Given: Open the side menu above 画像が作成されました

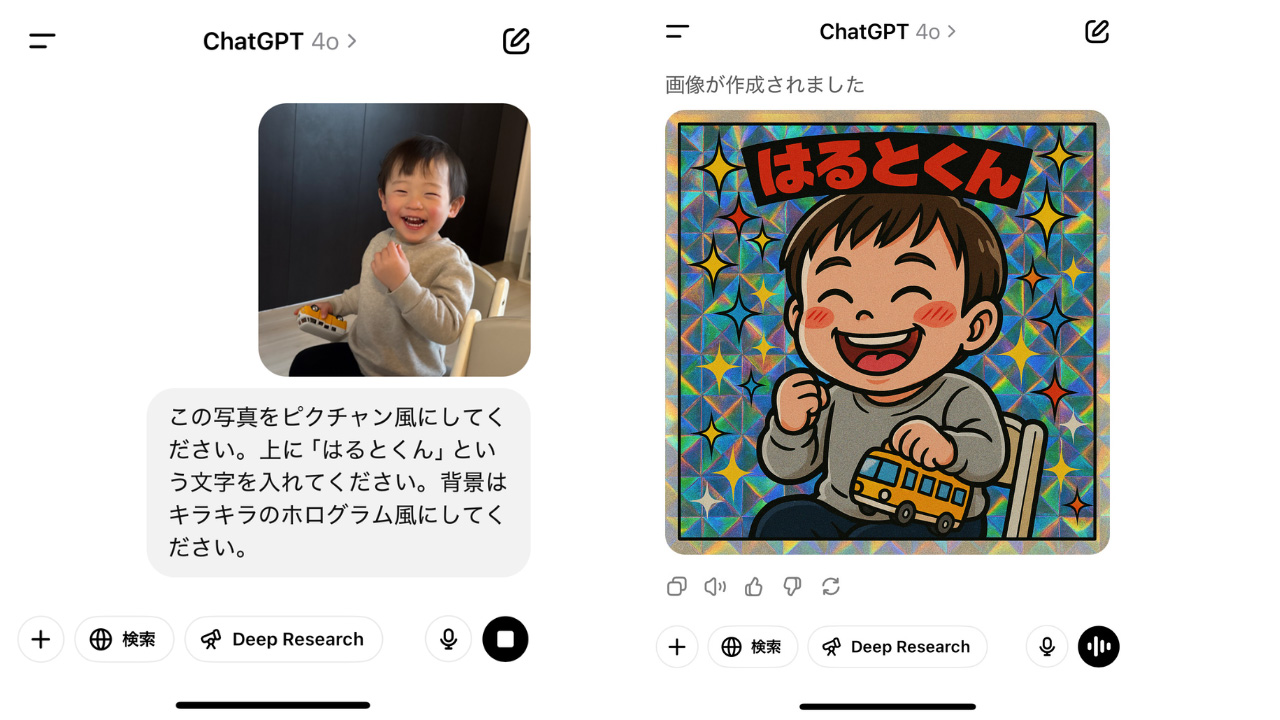Looking at the screenshot, I should (x=677, y=32).
